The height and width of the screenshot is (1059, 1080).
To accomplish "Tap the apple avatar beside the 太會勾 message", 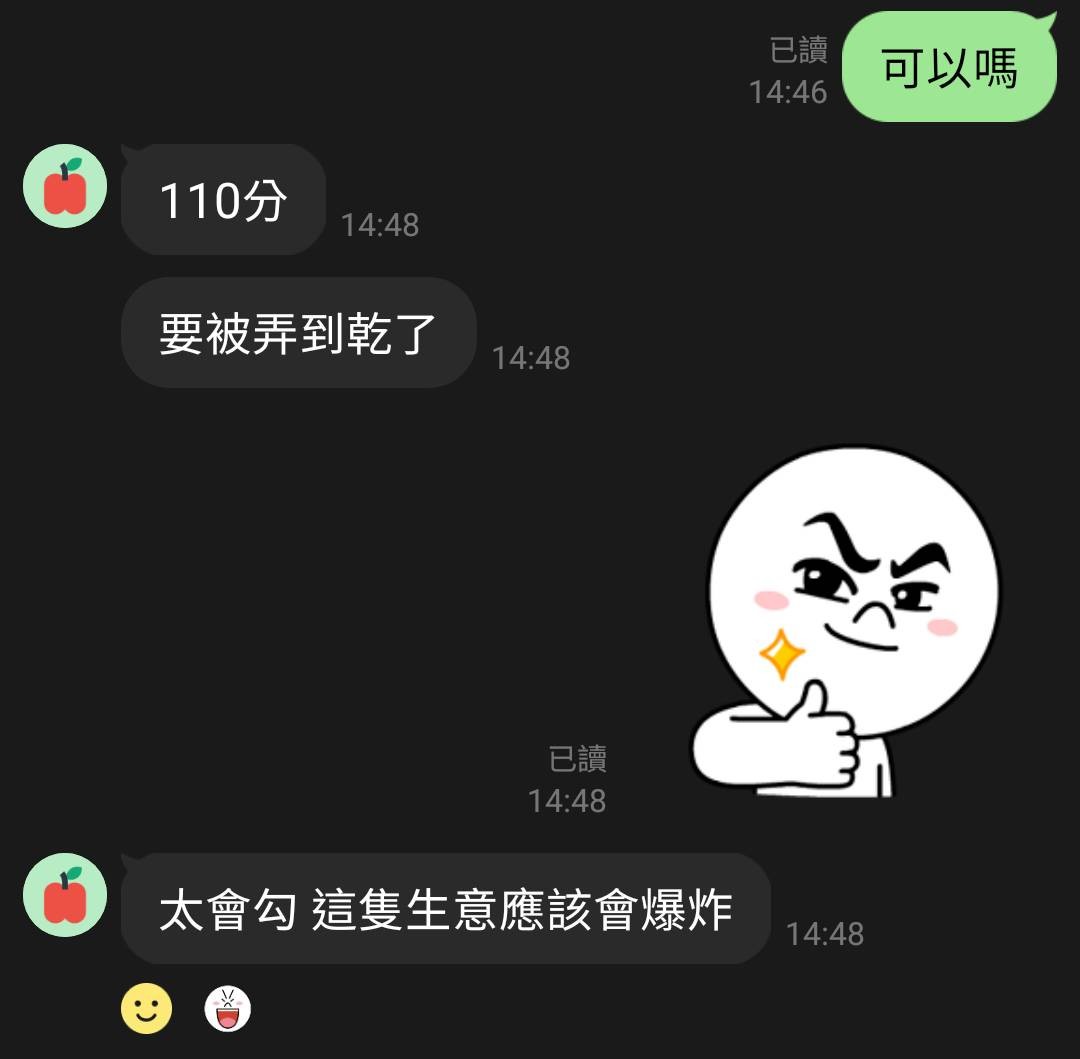I will click(x=65, y=895).
